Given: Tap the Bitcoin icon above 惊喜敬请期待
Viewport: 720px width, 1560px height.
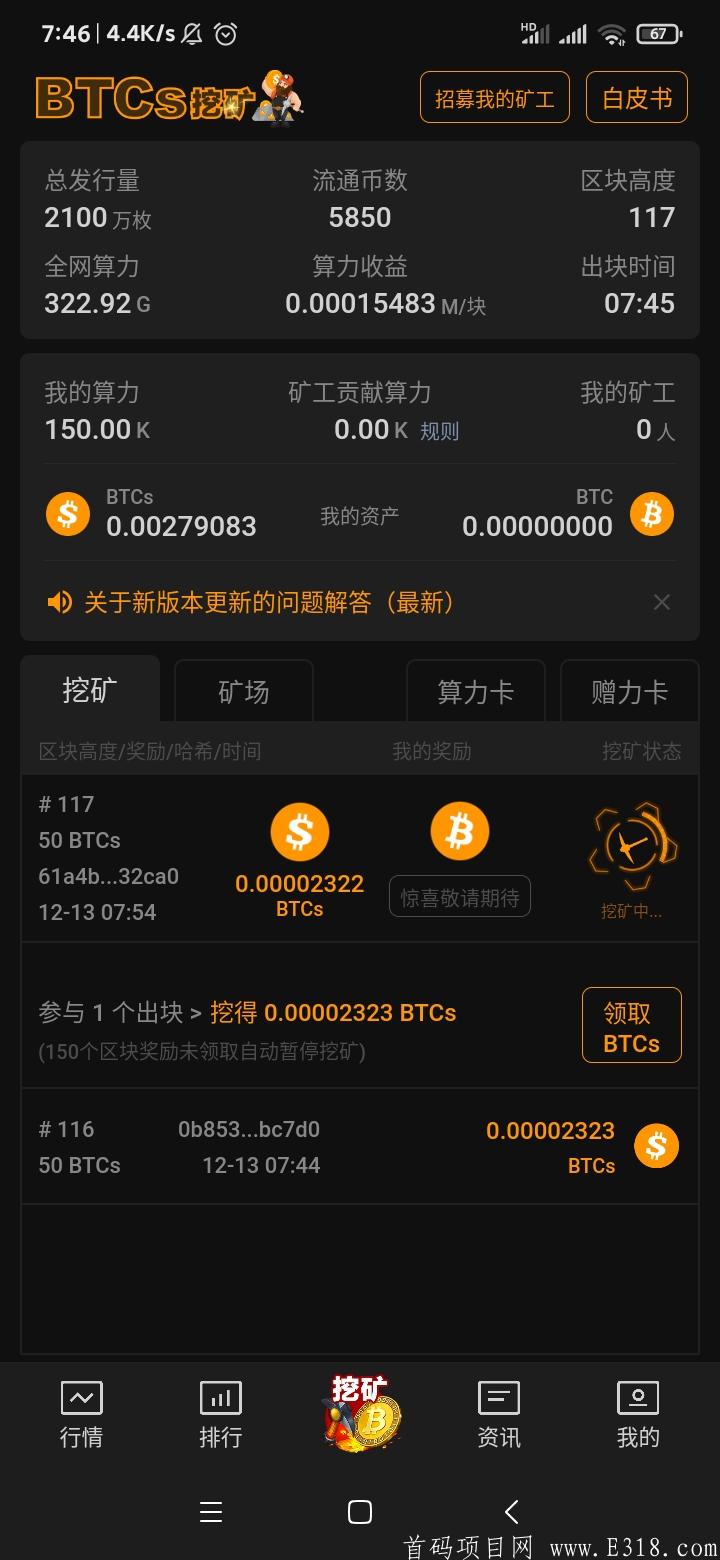Looking at the screenshot, I should [459, 831].
